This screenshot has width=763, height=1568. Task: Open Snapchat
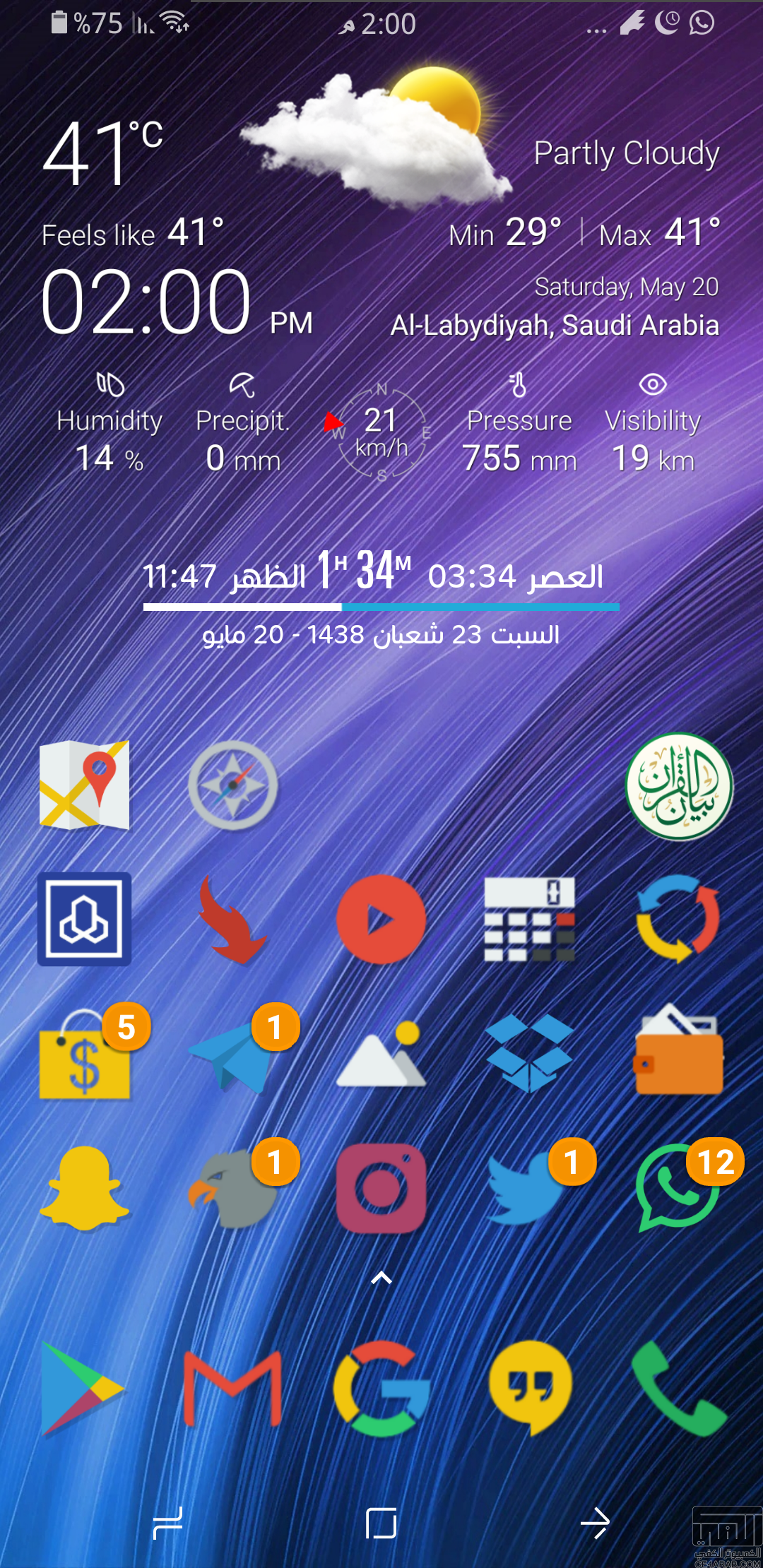pos(85,1188)
